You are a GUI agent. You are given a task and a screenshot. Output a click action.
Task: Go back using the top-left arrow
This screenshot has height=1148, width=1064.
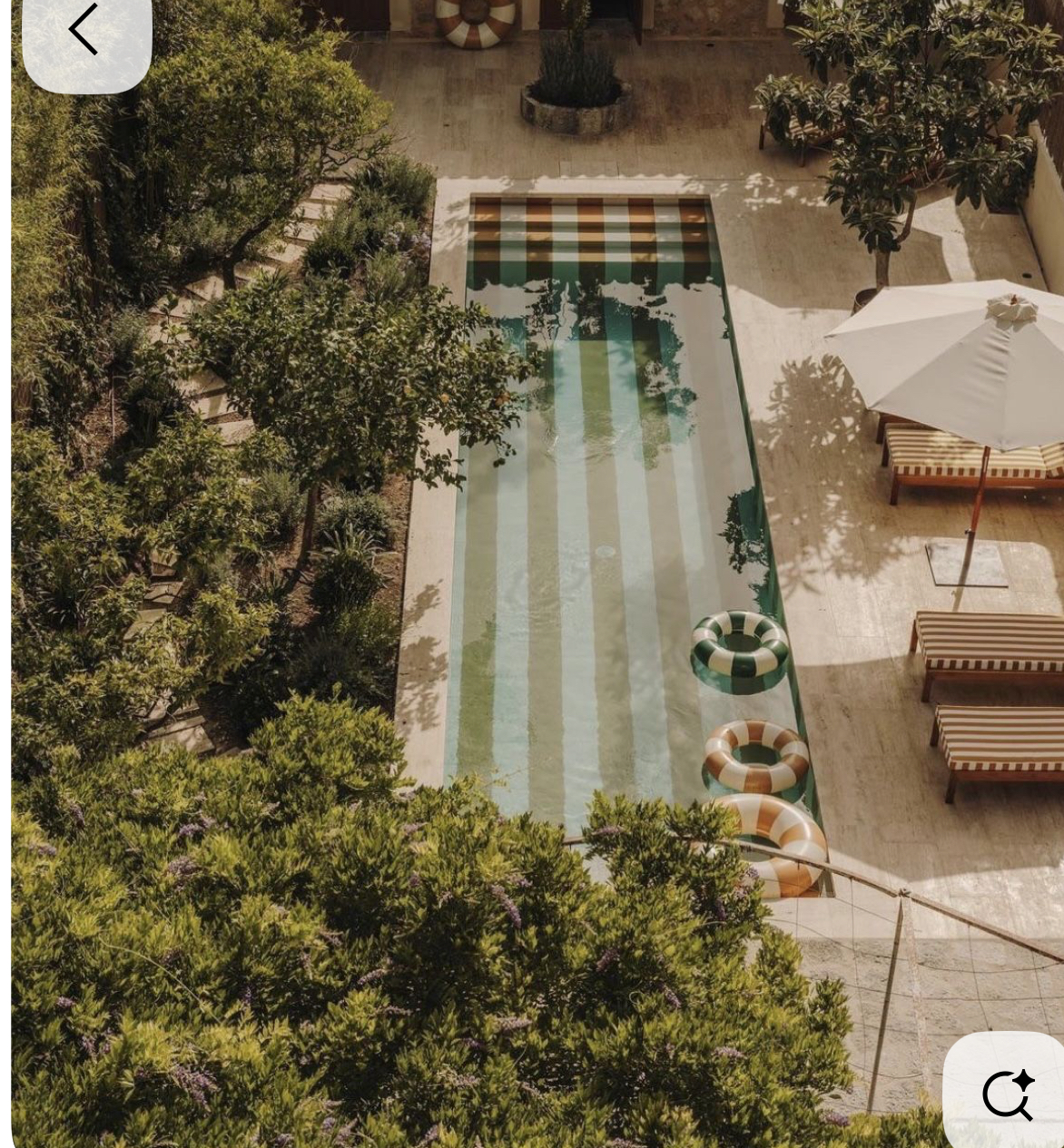coord(84,31)
